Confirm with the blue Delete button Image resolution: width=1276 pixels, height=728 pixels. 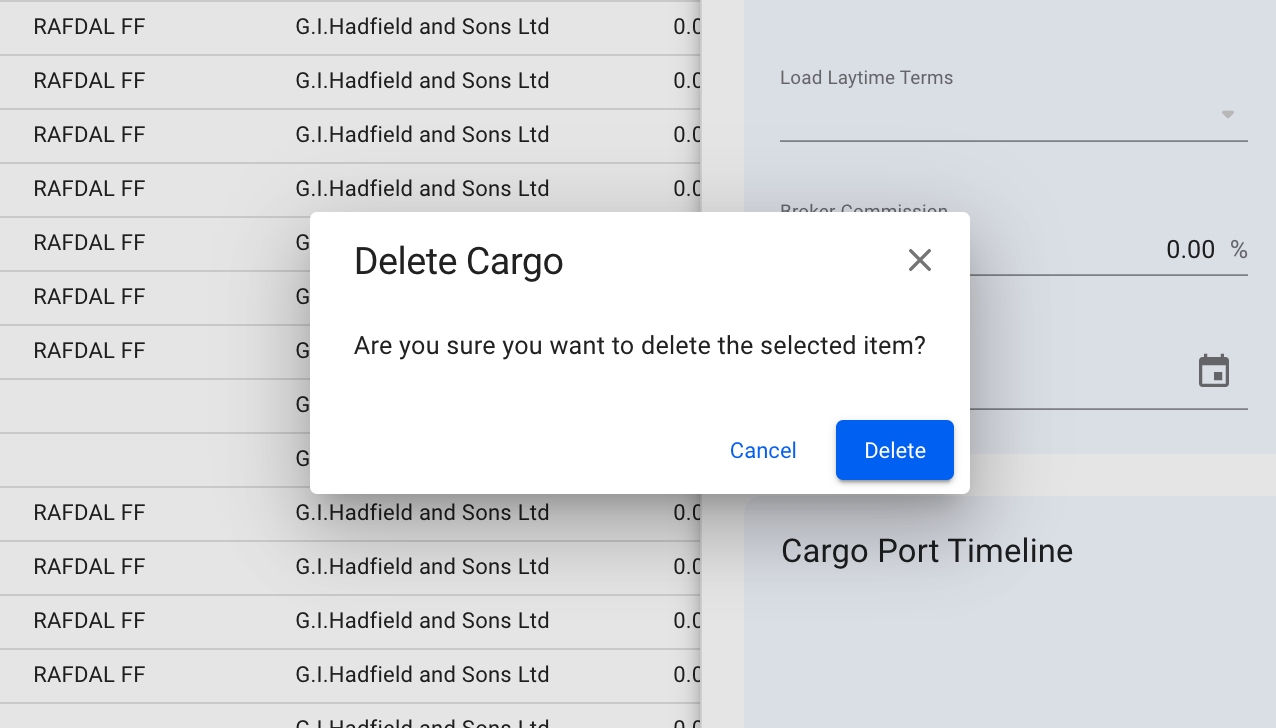894,450
